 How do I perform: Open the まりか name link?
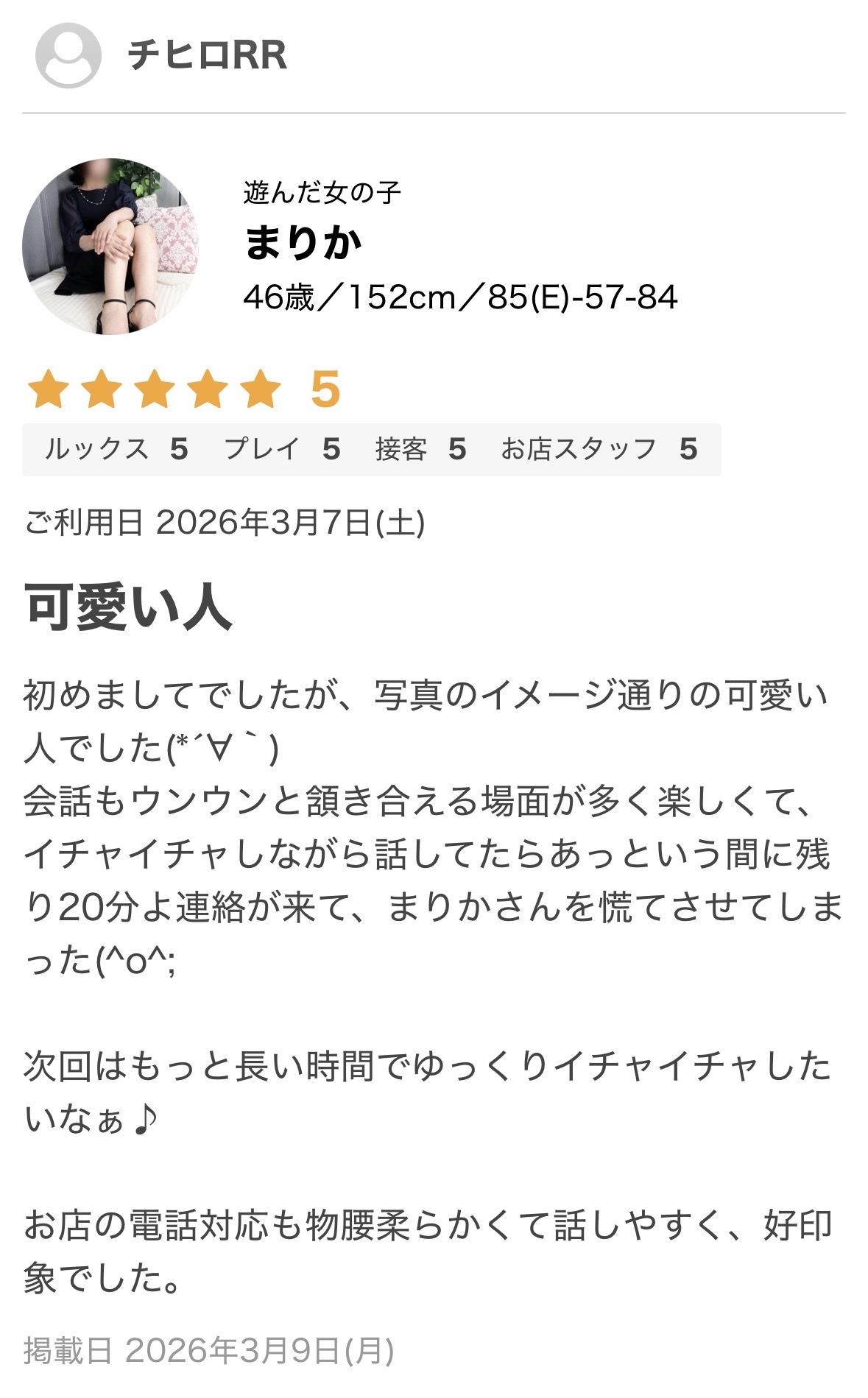(x=303, y=243)
